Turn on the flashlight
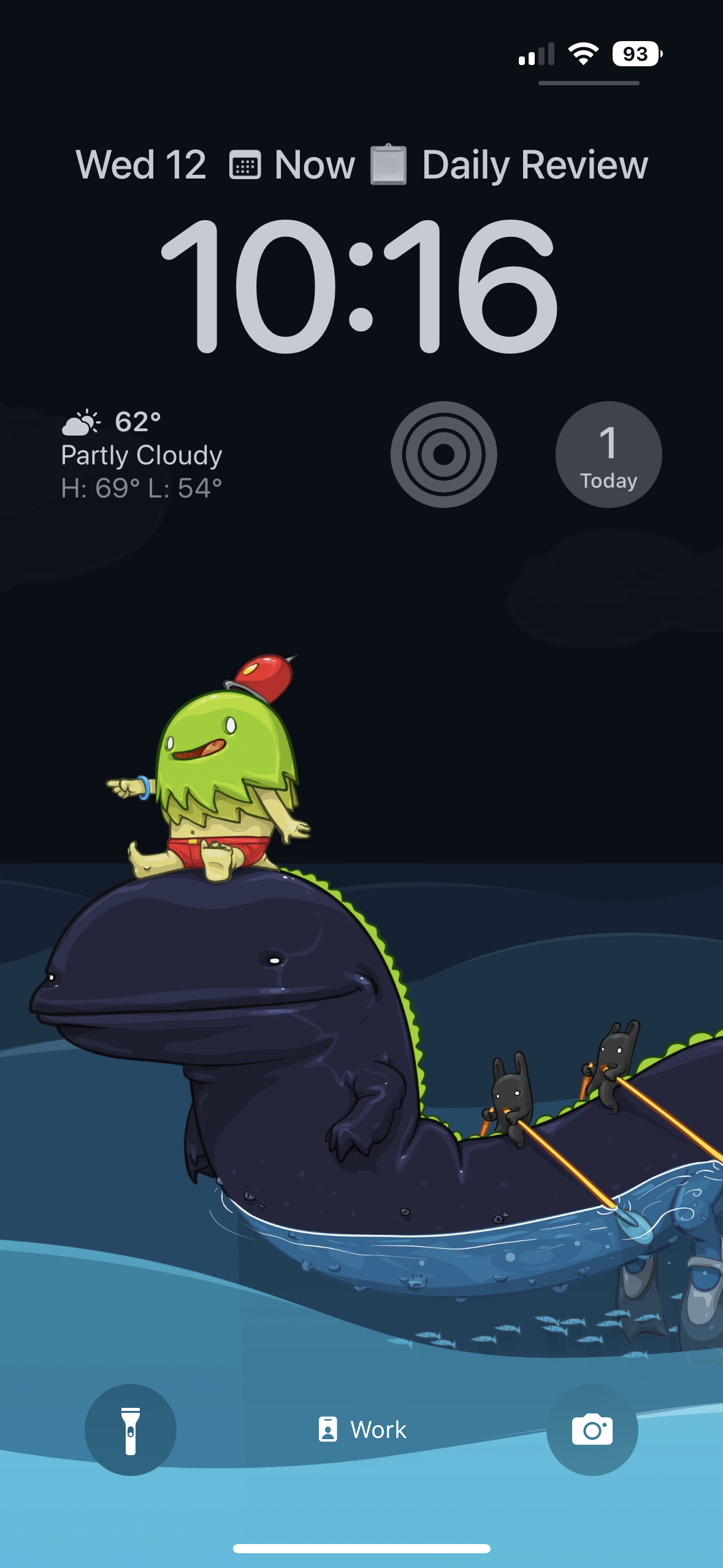The height and width of the screenshot is (1568, 723). coord(131,1430)
